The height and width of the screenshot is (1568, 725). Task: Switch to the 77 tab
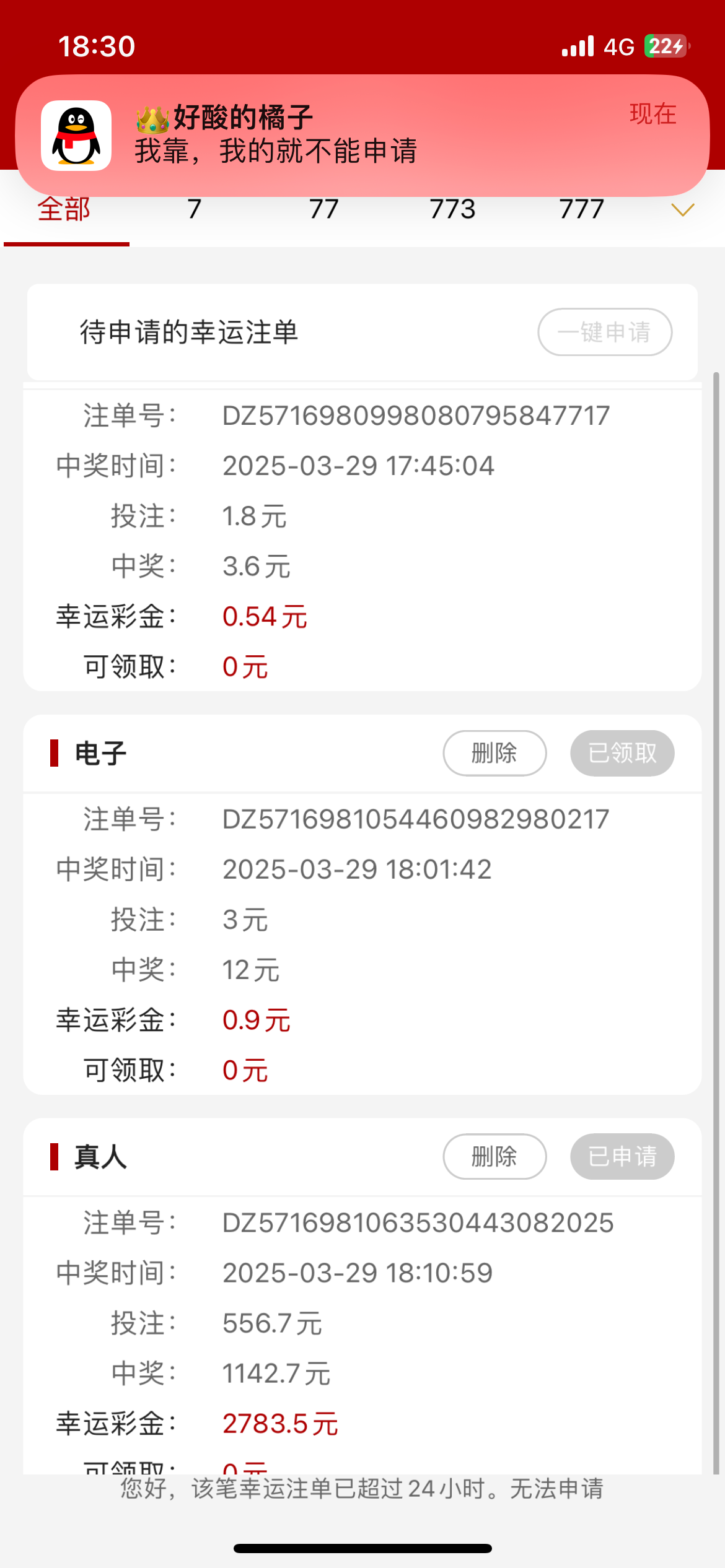tap(323, 211)
